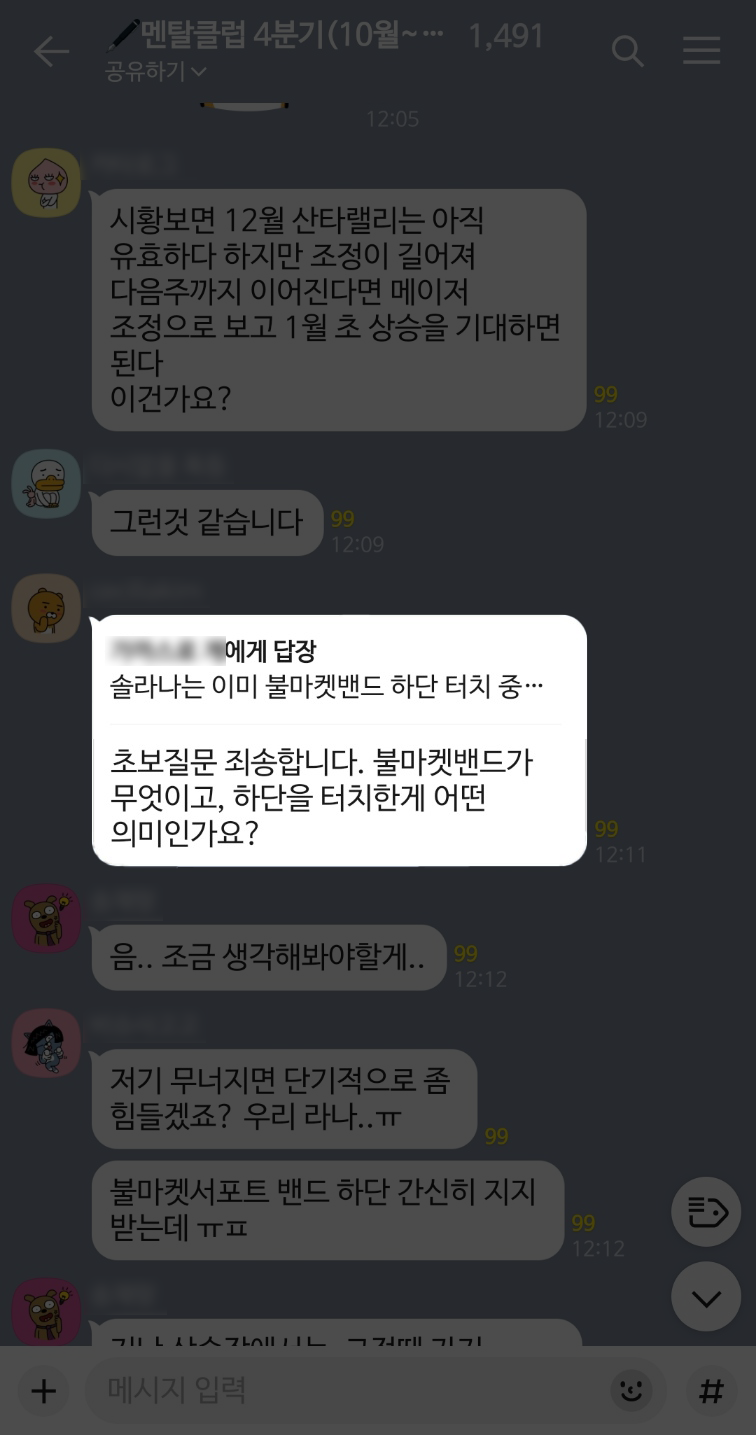Open the plus attachment menu
Viewport: 756px width, 1435px height.
pyautogui.click(x=43, y=1390)
